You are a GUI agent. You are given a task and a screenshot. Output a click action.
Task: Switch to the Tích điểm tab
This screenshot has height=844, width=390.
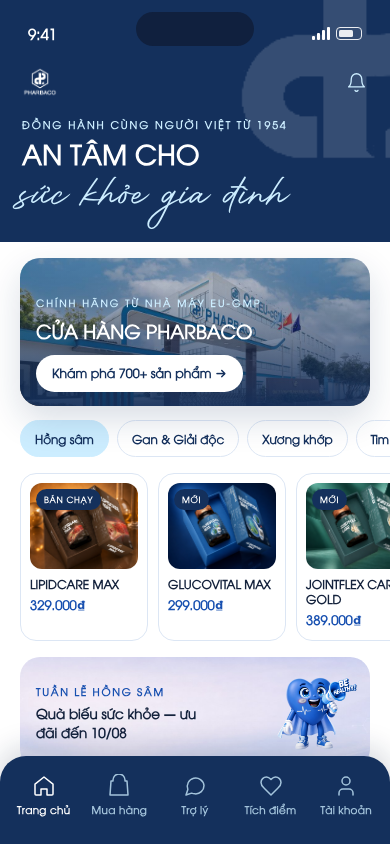click(270, 796)
